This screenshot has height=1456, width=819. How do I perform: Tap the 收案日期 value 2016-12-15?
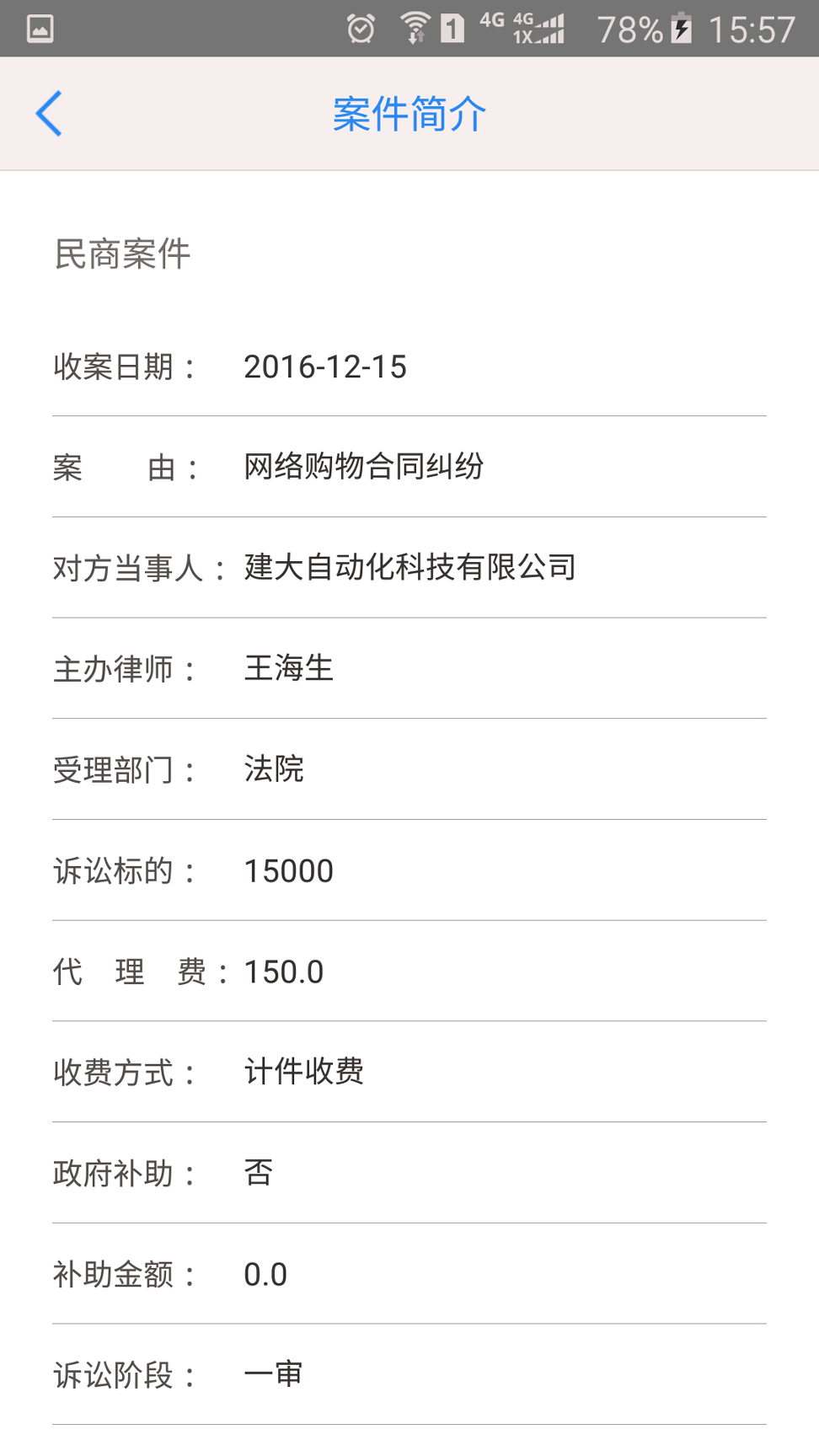(x=325, y=367)
